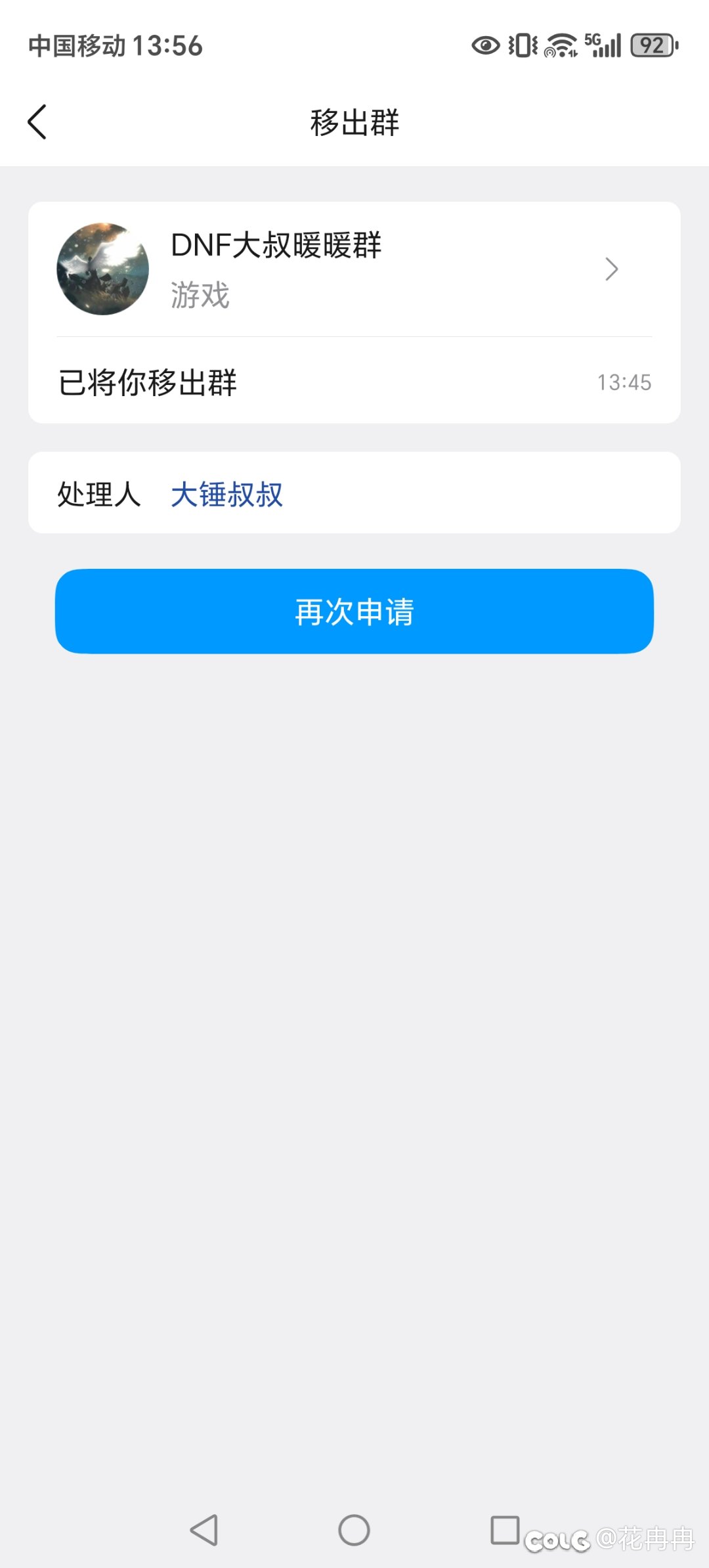709x1568 pixels.
Task: Open recent apps from the navigation bar
Action: [505, 1530]
